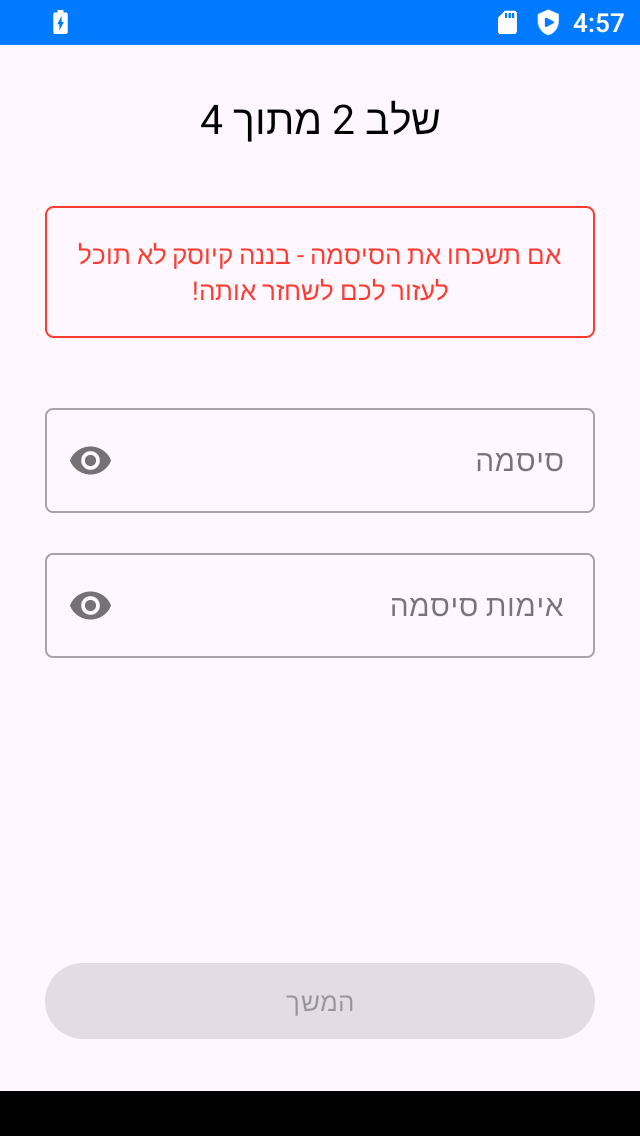Reveal text in the אימות סיסמה field
This screenshot has width=640, height=1136.
[91, 606]
